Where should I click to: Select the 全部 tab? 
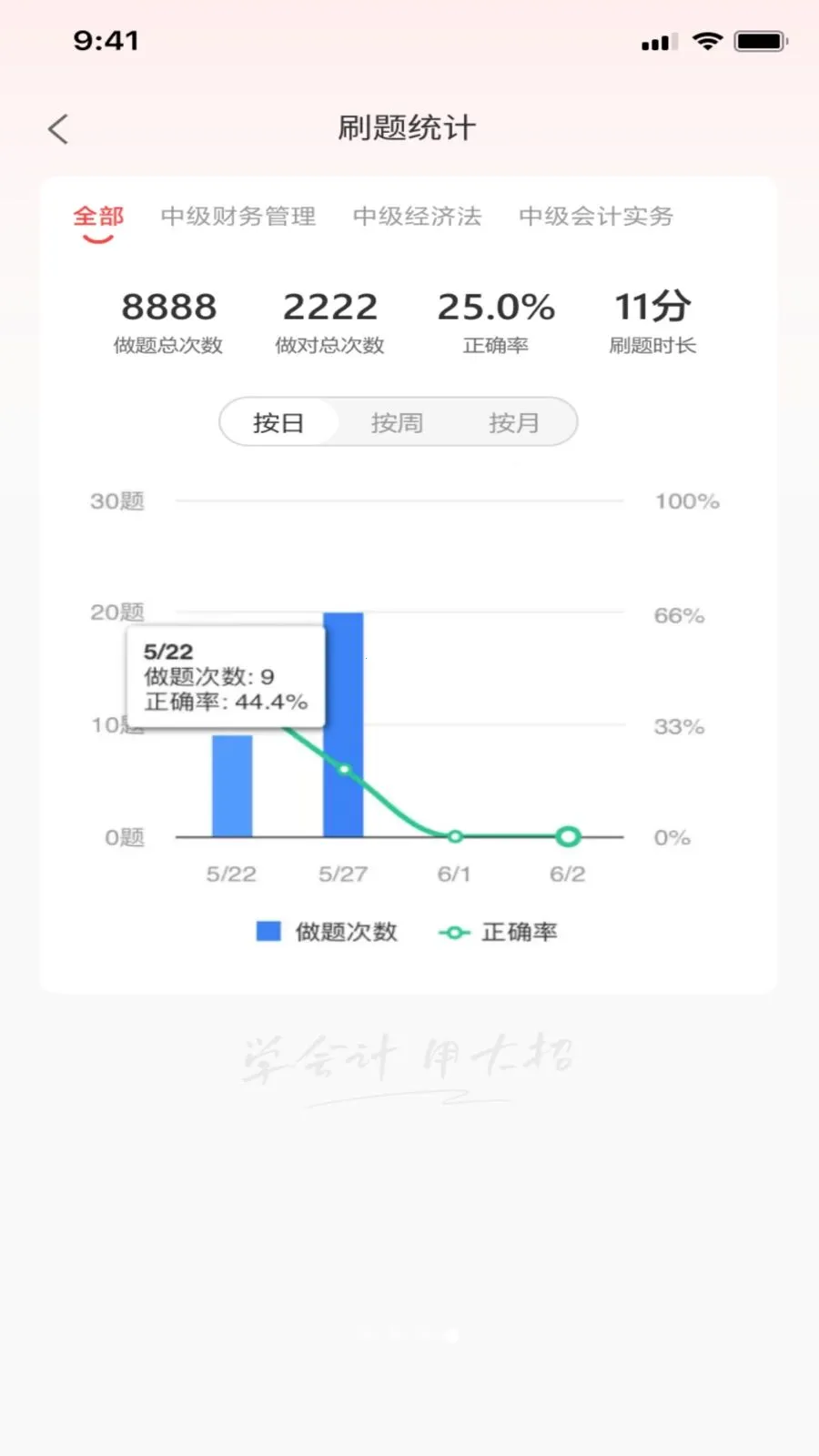tap(98, 217)
